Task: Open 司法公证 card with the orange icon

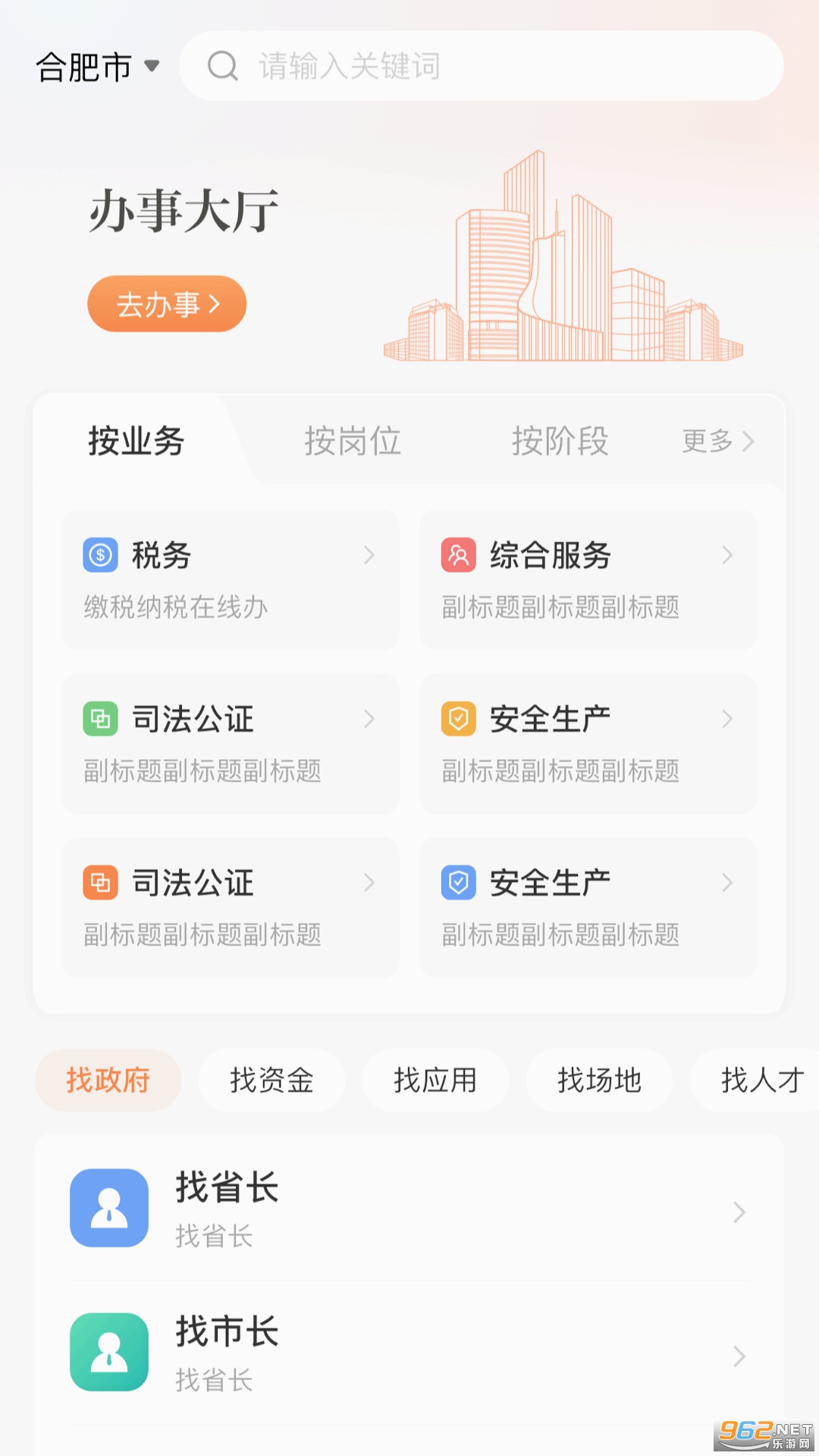Action: click(x=230, y=908)
